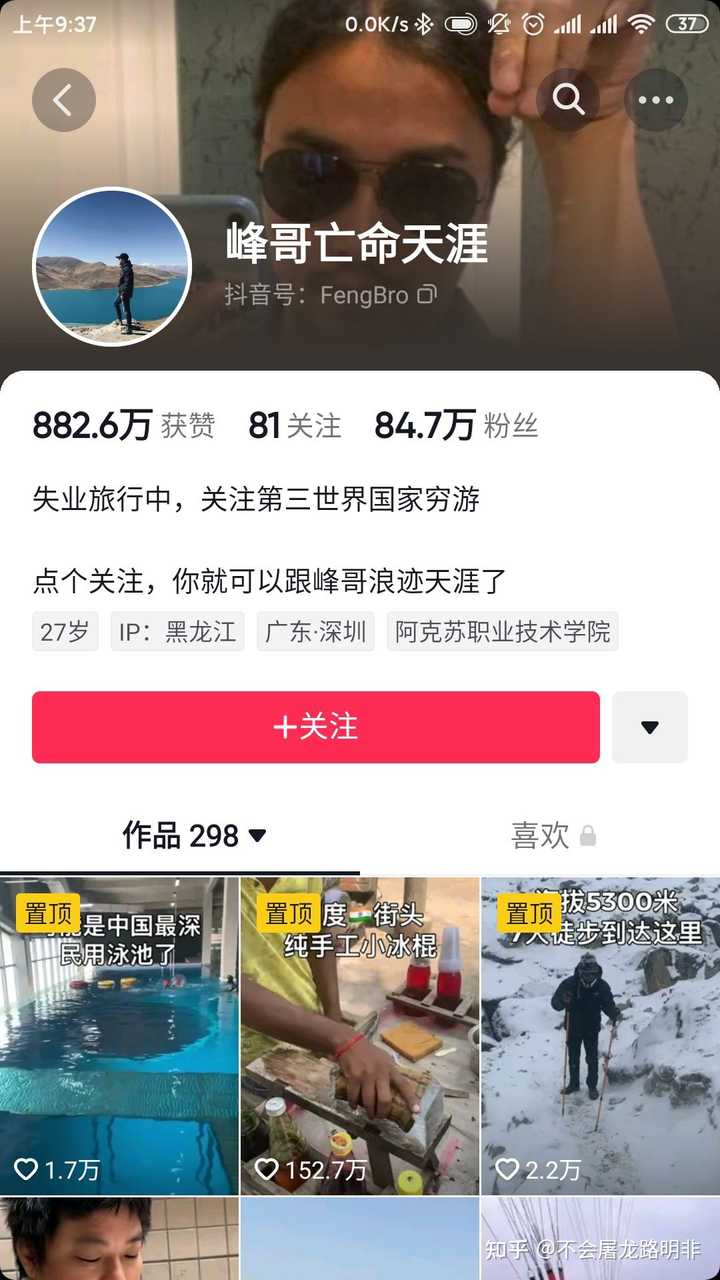Follow with the red +关注 button
Image resolution: width=720 pixels, height=1280 pixels.
316,727
